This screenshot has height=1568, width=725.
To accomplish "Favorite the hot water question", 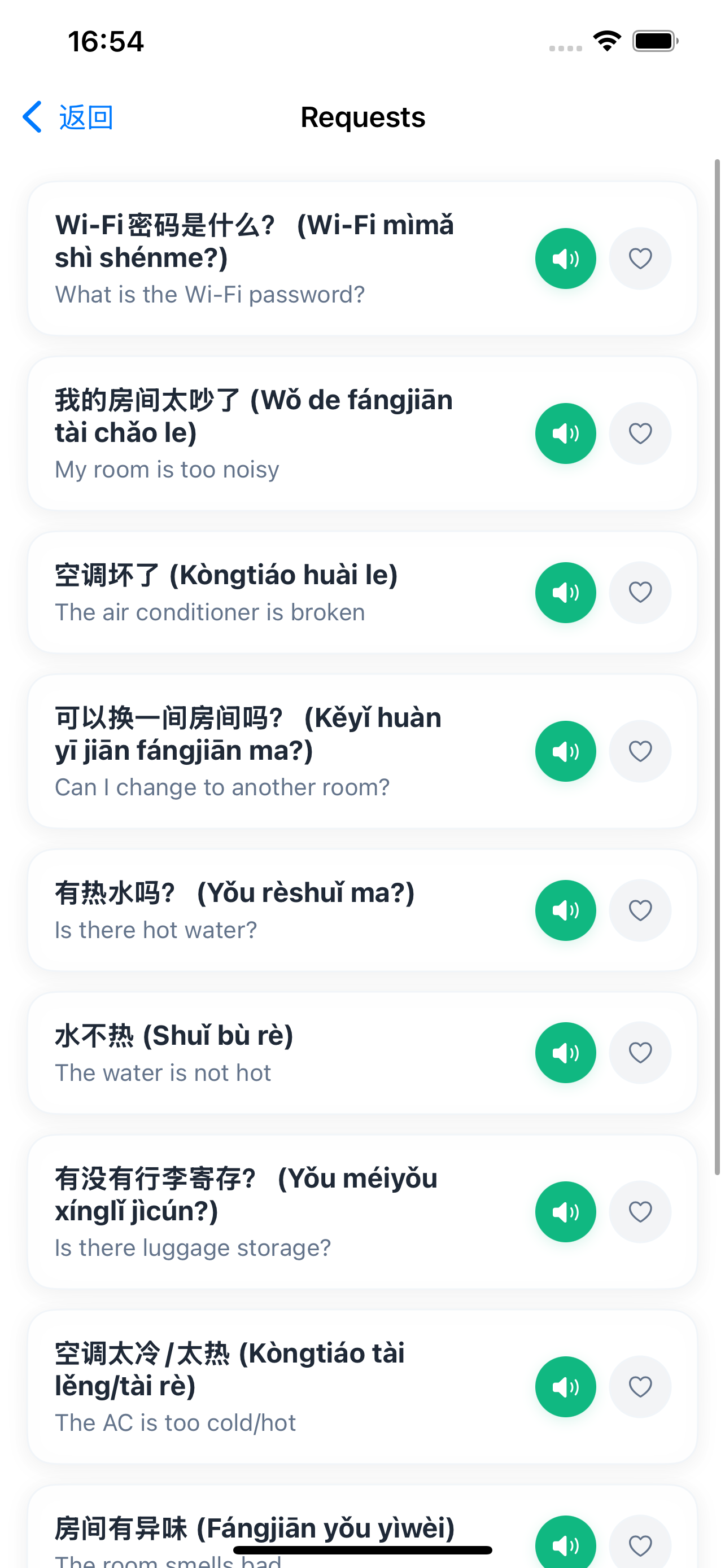I will coord(640,910).
